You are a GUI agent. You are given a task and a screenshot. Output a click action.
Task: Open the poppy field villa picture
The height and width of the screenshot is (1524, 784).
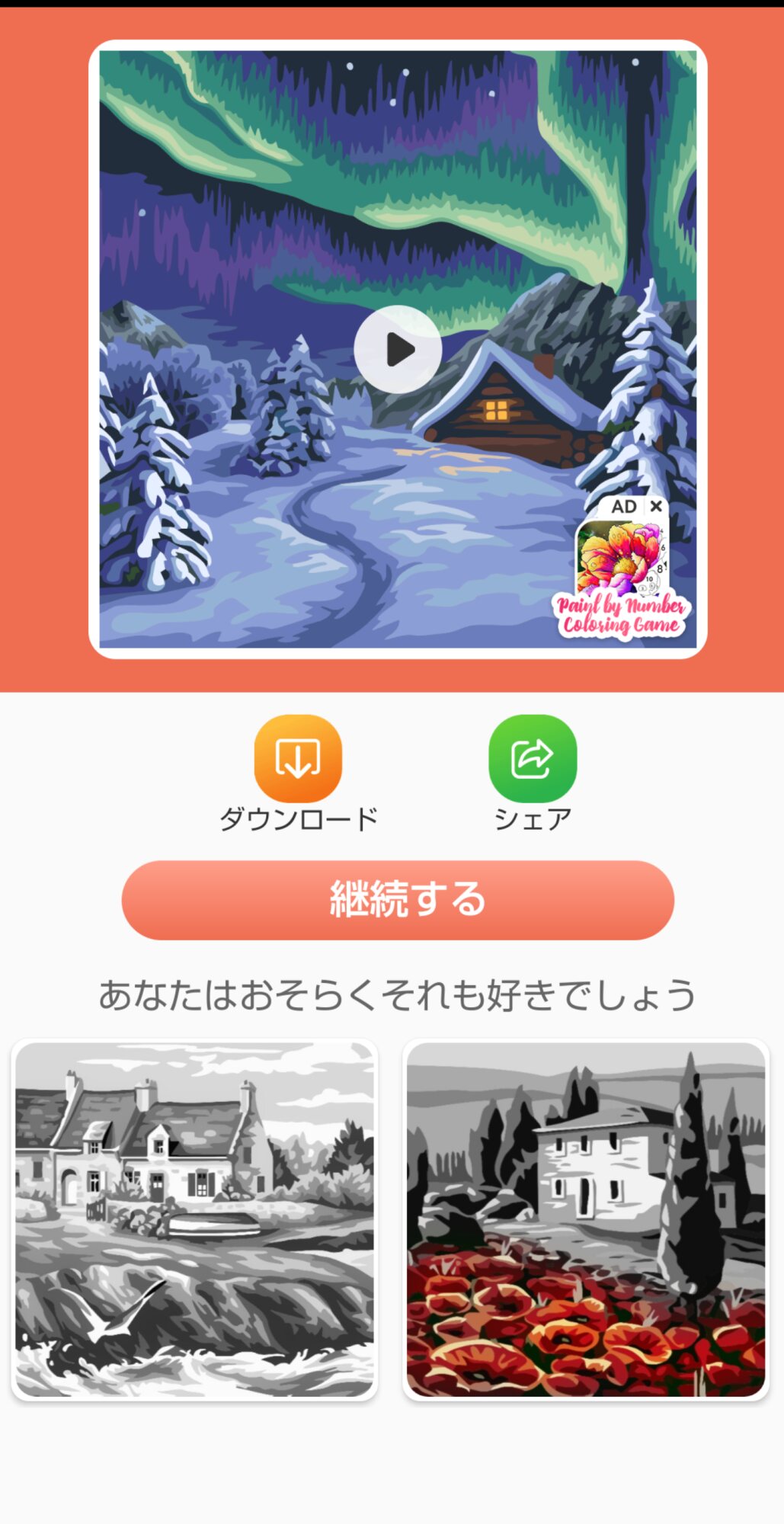click(x=585, y=1220)
